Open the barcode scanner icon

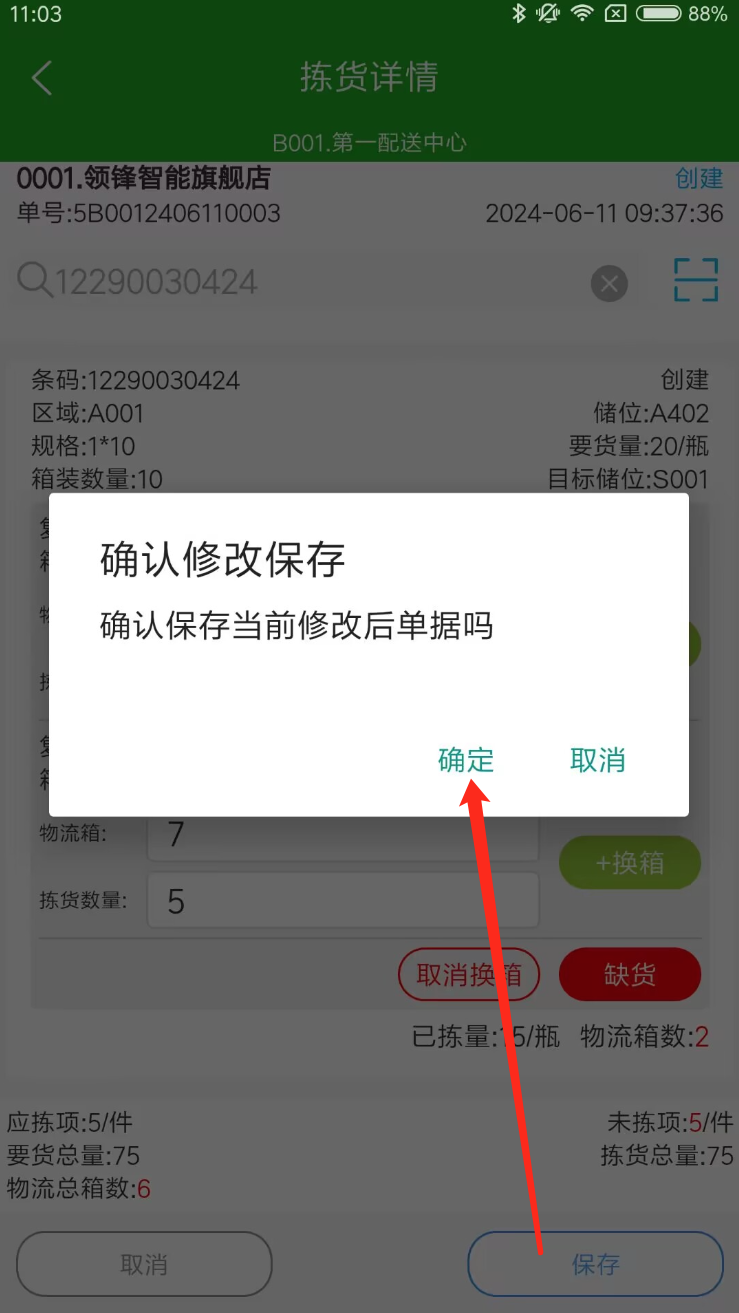click(695, 280)
